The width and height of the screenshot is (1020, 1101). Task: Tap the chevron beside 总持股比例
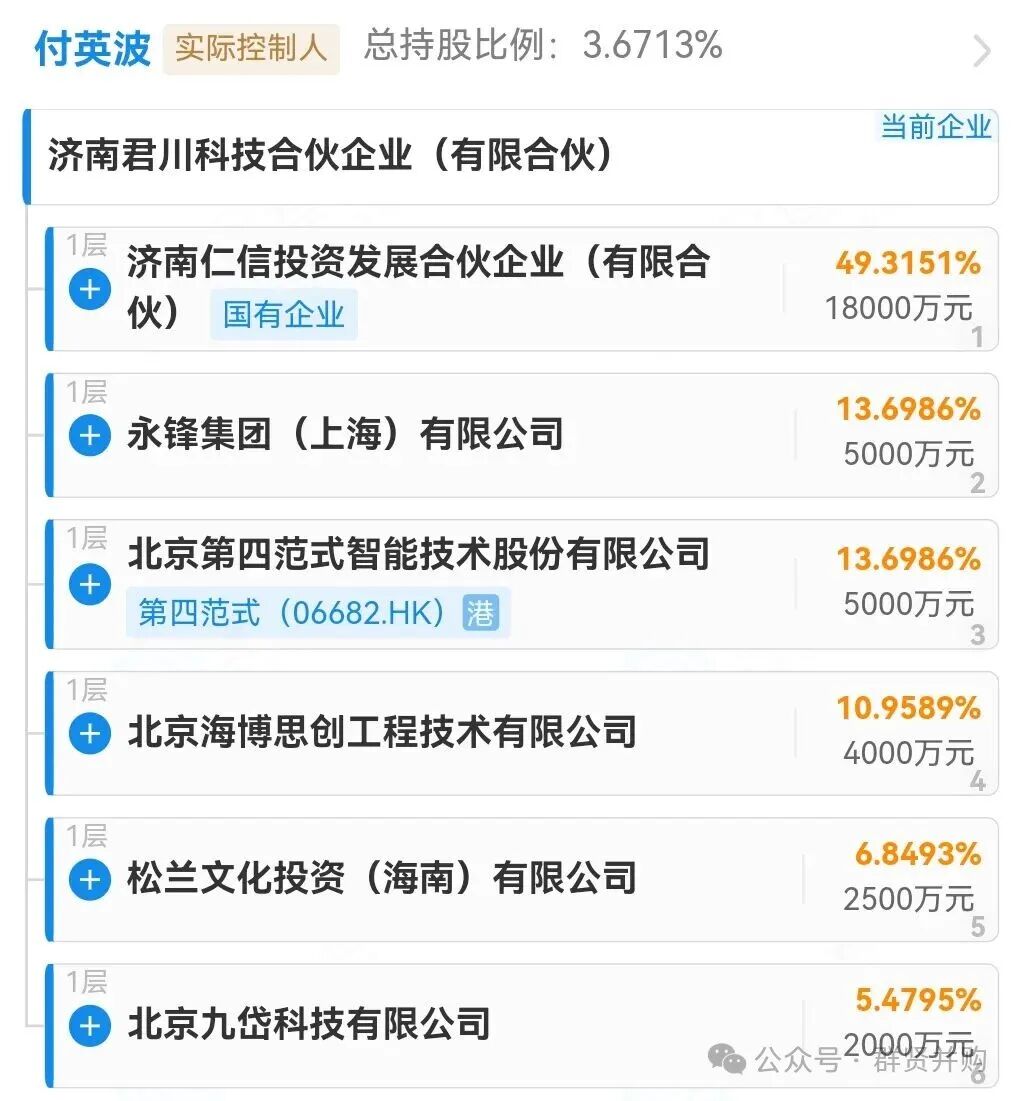[982, 50]
